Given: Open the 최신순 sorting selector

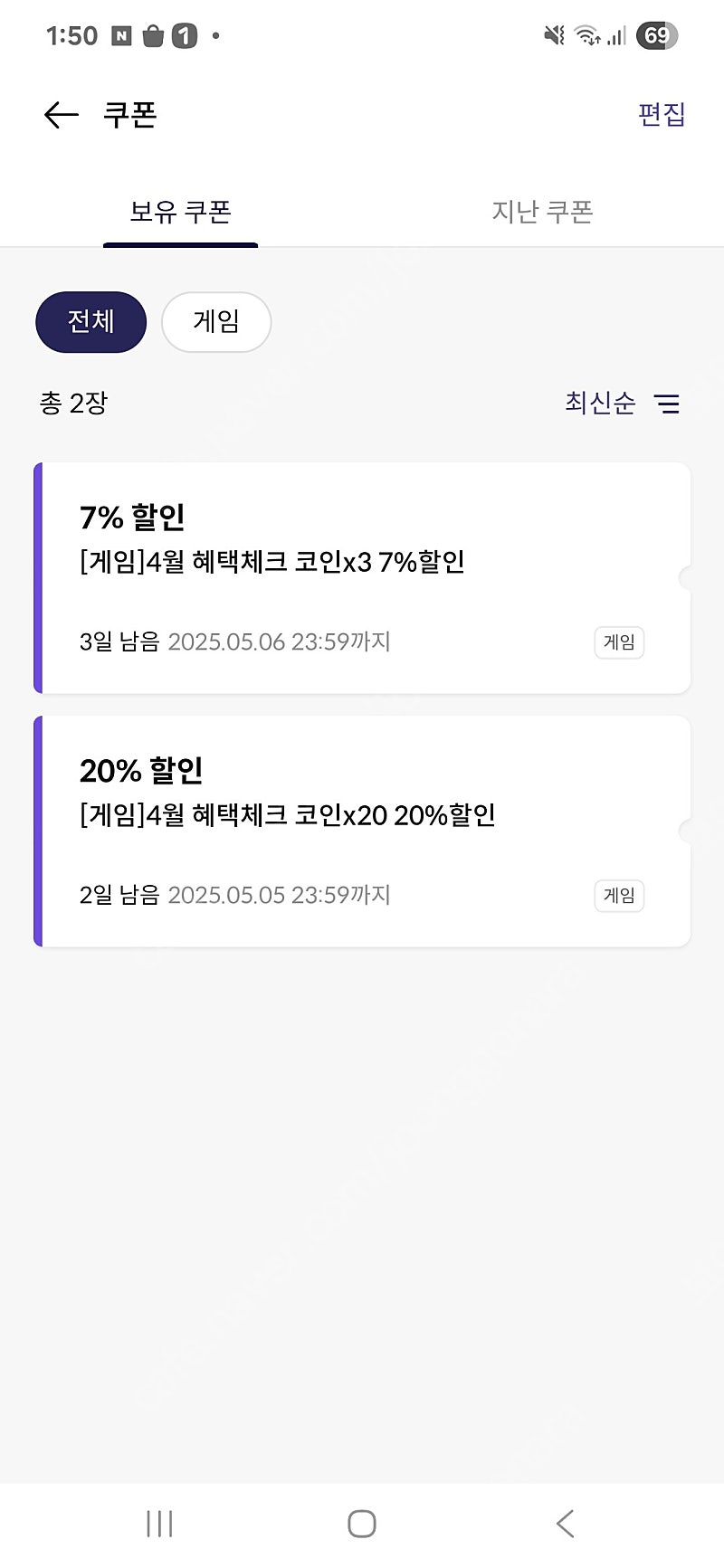Looking at the screenshot, I should [x=600, y=404].
